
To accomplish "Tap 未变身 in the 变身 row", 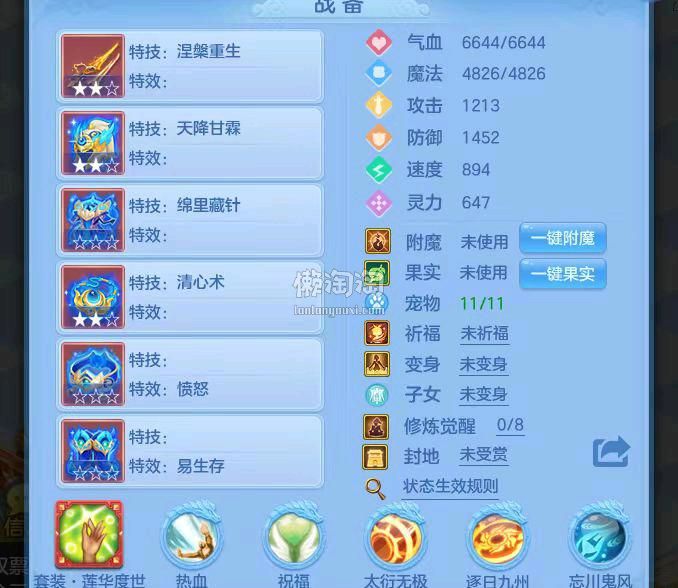I will (483, 365).
